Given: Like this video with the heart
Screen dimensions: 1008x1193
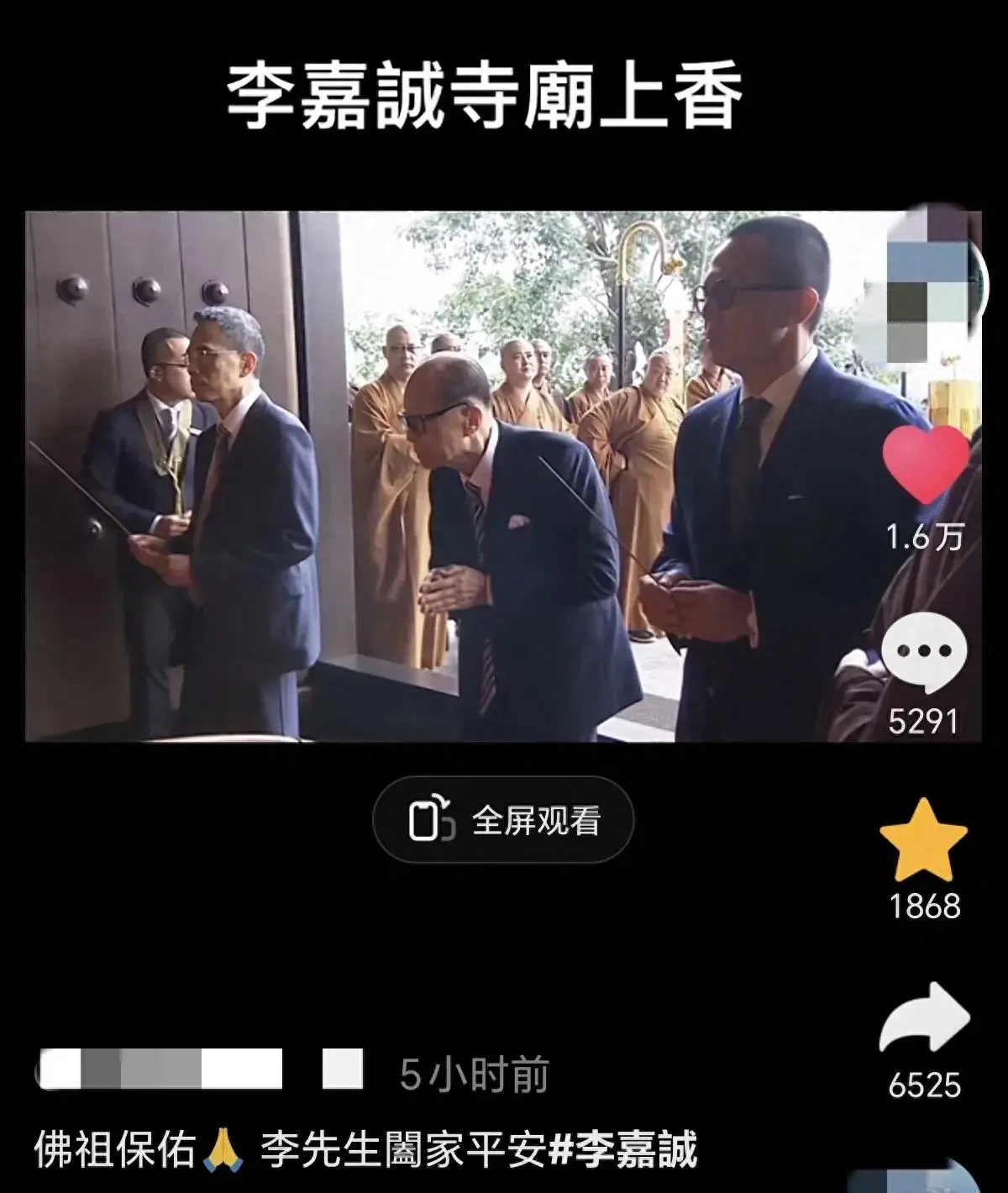Looking at the screenshot, I should pos(925,465).
